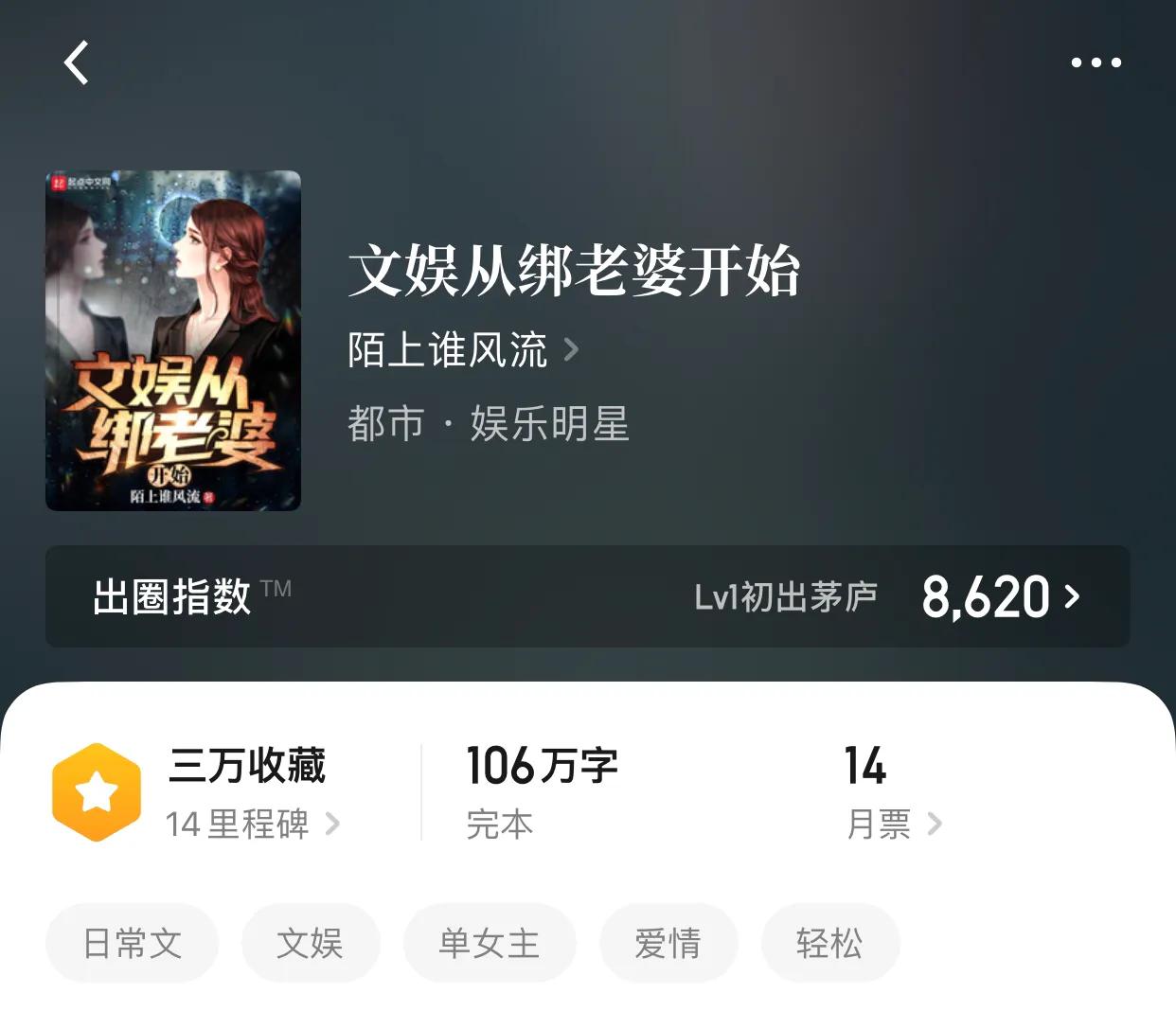1176x1011 pixels.
Task: Open author 陌上谁风流's page
Action: [x=462, y=350]
